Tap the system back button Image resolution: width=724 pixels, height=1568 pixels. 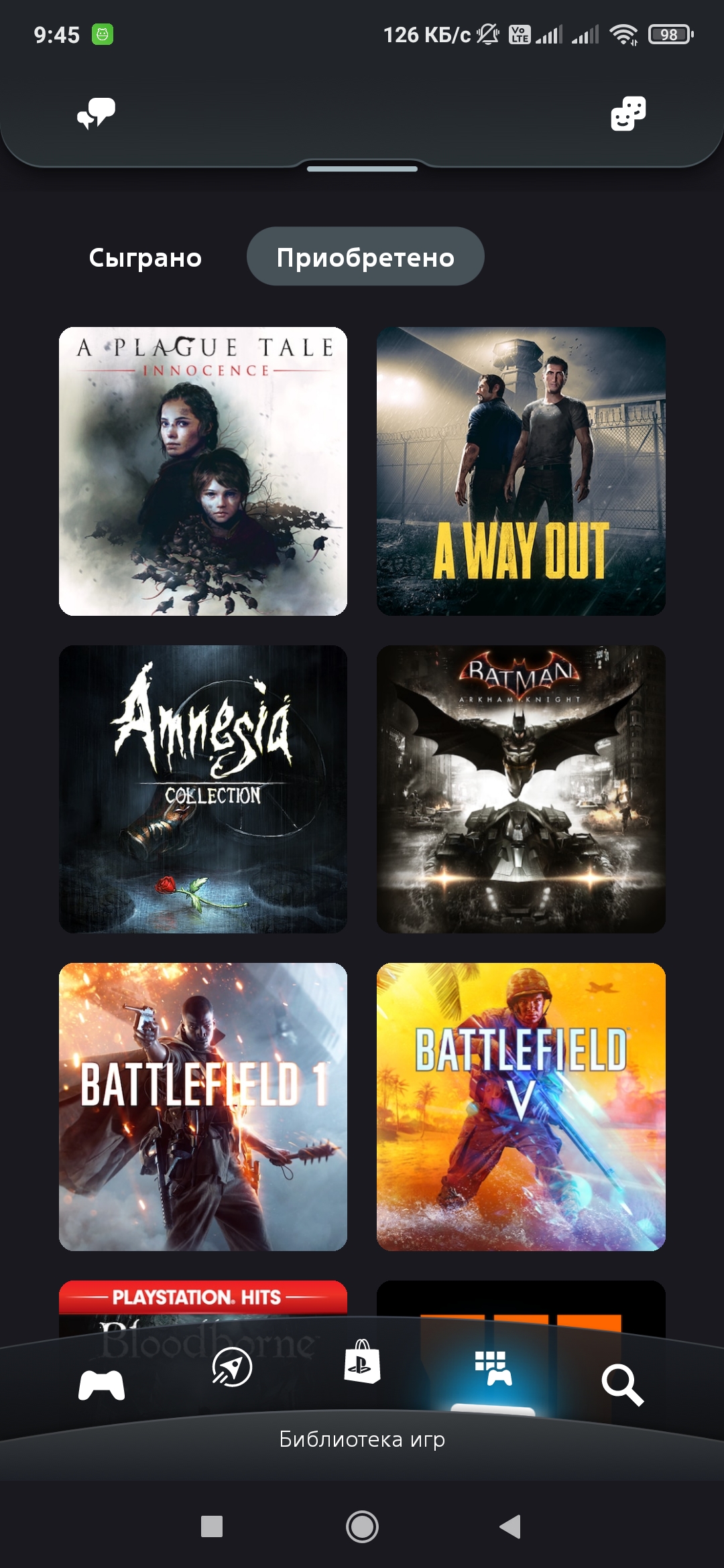pyautogui.click(x=511, y=1526)
